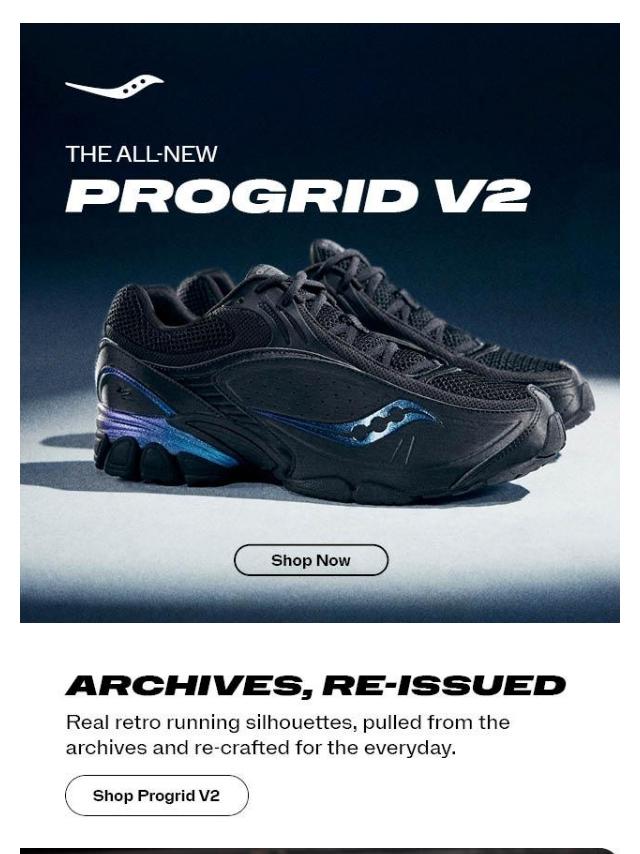Open the Shop Progrid V2 link
640x854 pixels.
point(156,796)
